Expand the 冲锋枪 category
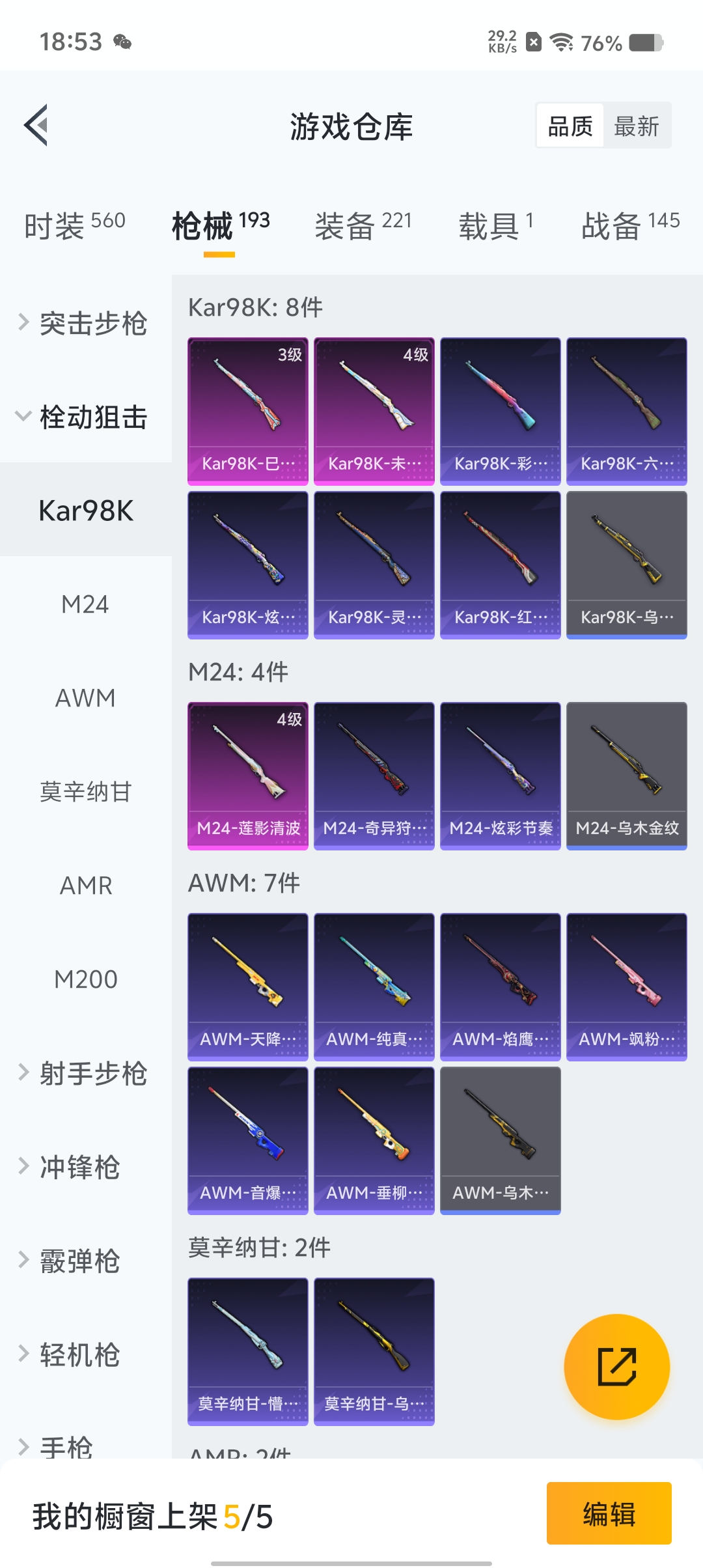 (x=78, y=1167)
